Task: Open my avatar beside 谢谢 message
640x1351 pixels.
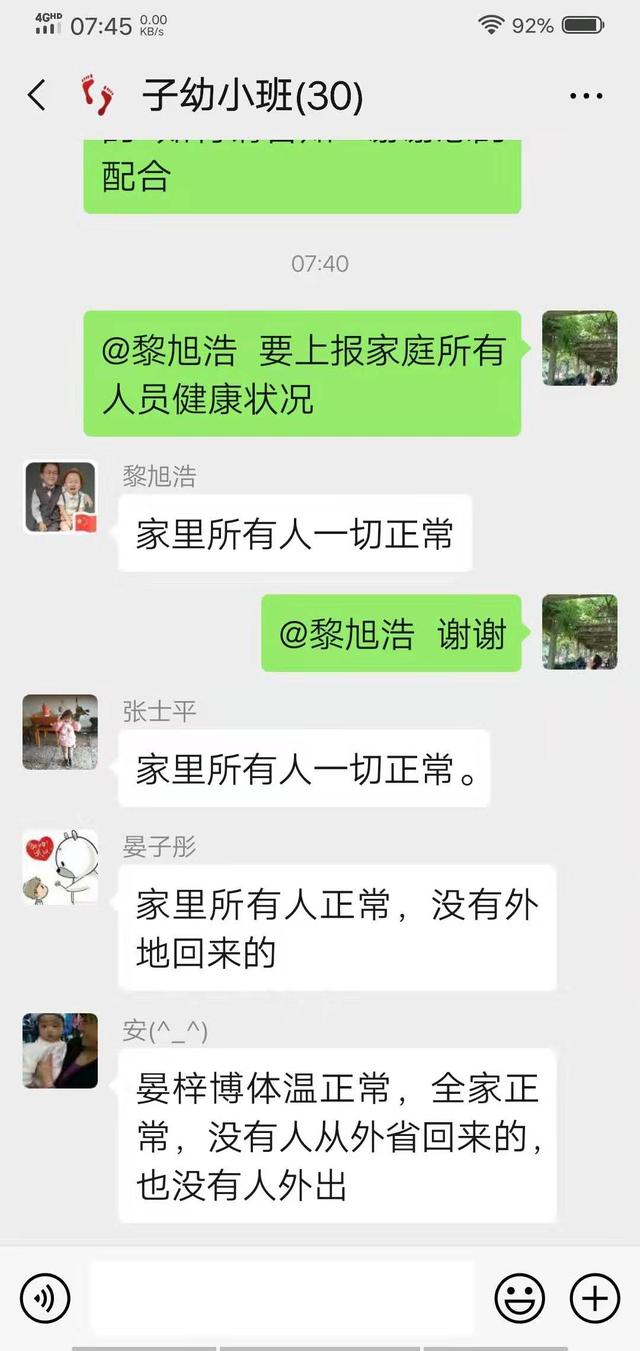Action: pos(580,632)
